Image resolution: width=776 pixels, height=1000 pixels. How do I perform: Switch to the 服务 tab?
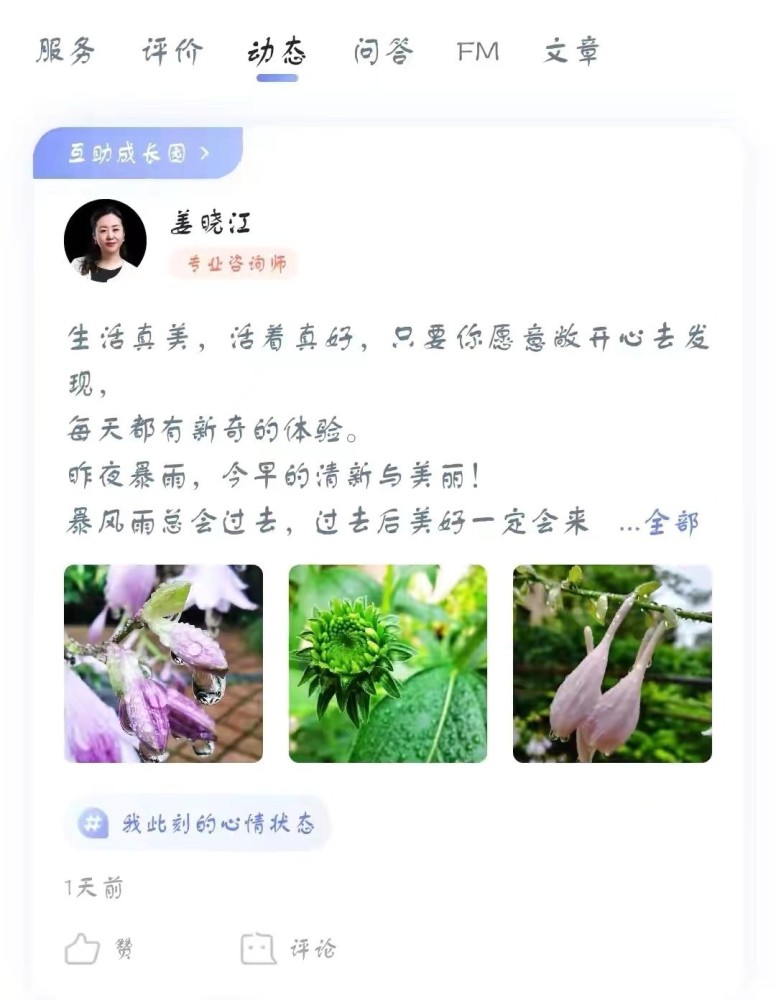pyautogui.click(x=66, y=51)
